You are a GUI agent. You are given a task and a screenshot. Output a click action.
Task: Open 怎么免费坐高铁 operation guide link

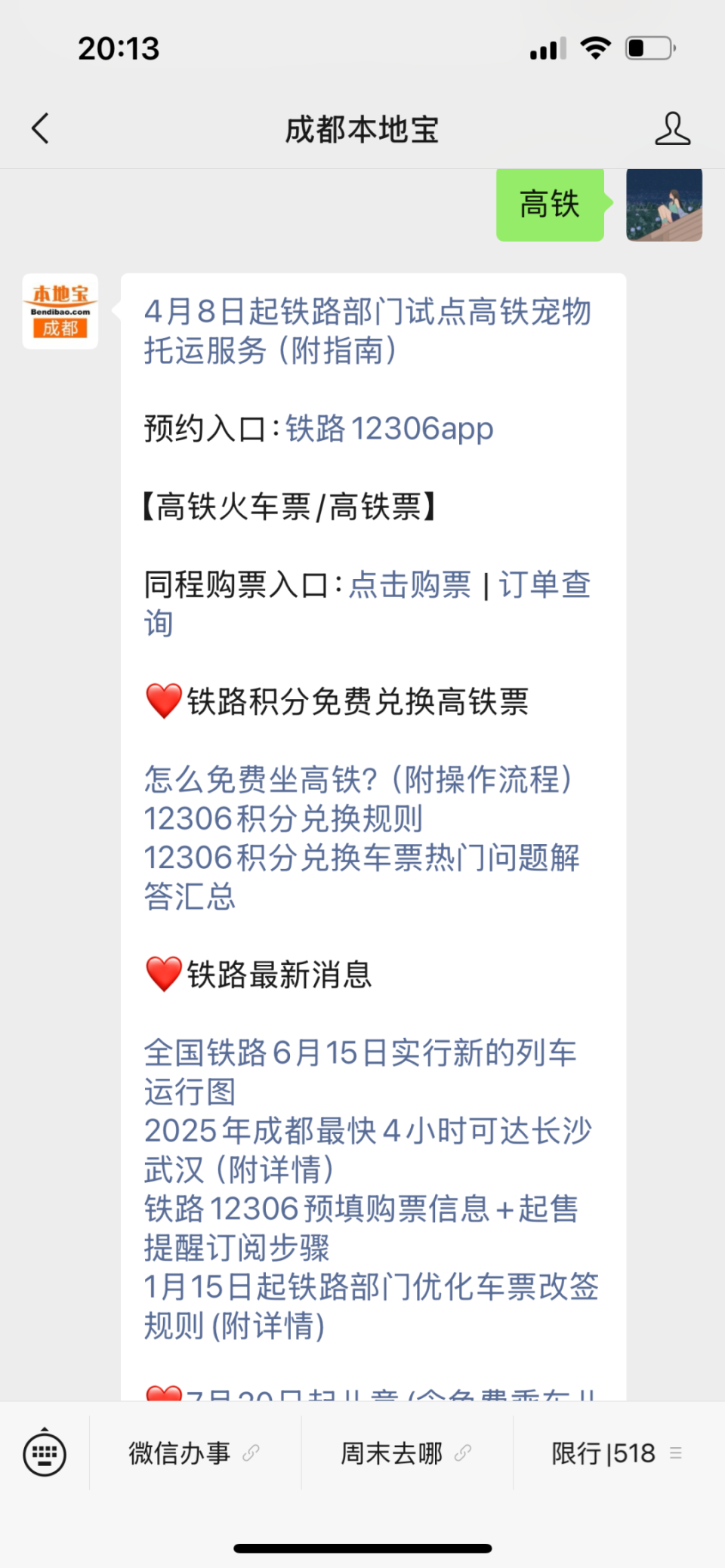pyautogui.click(x=359, y=781)
